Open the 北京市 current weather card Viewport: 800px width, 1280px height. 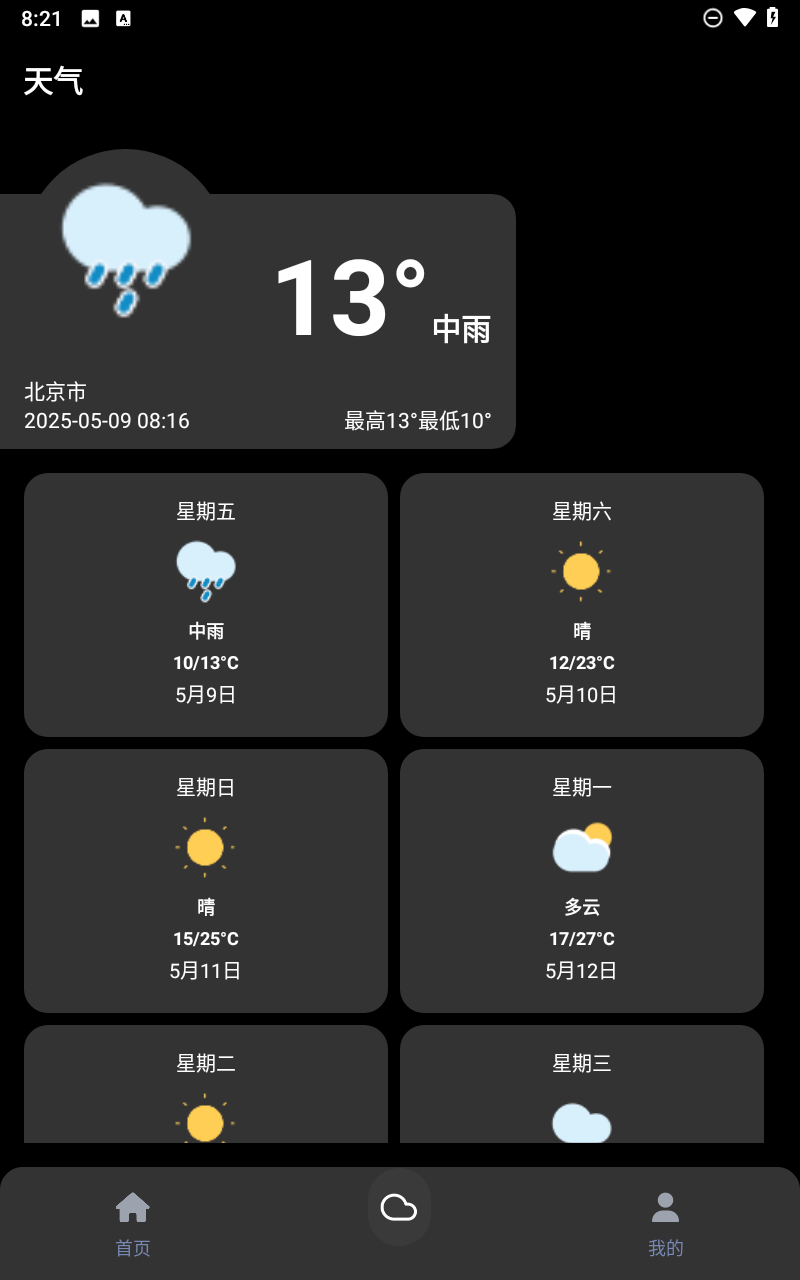pyautogui.click(x=258, y=321)
